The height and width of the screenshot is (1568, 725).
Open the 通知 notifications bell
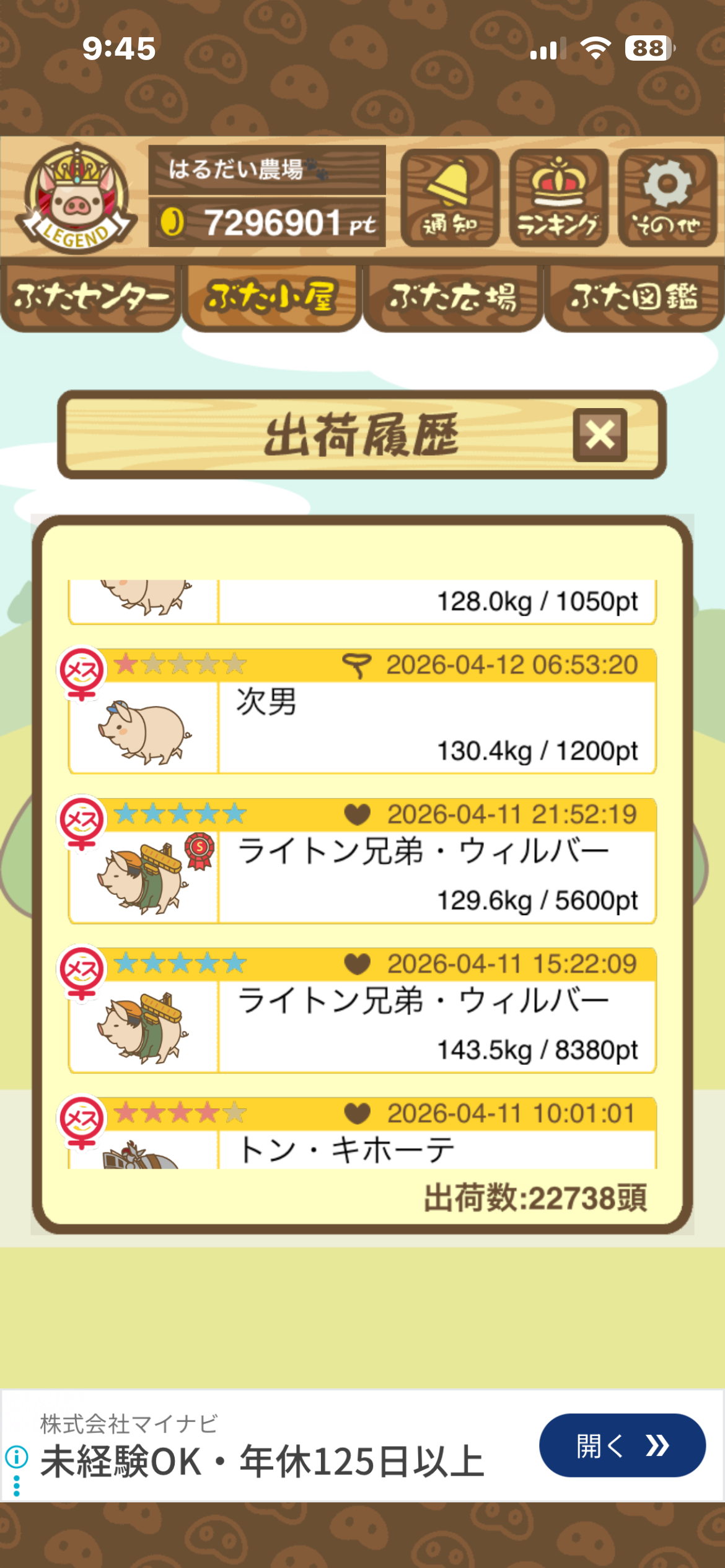coord(450,198)
